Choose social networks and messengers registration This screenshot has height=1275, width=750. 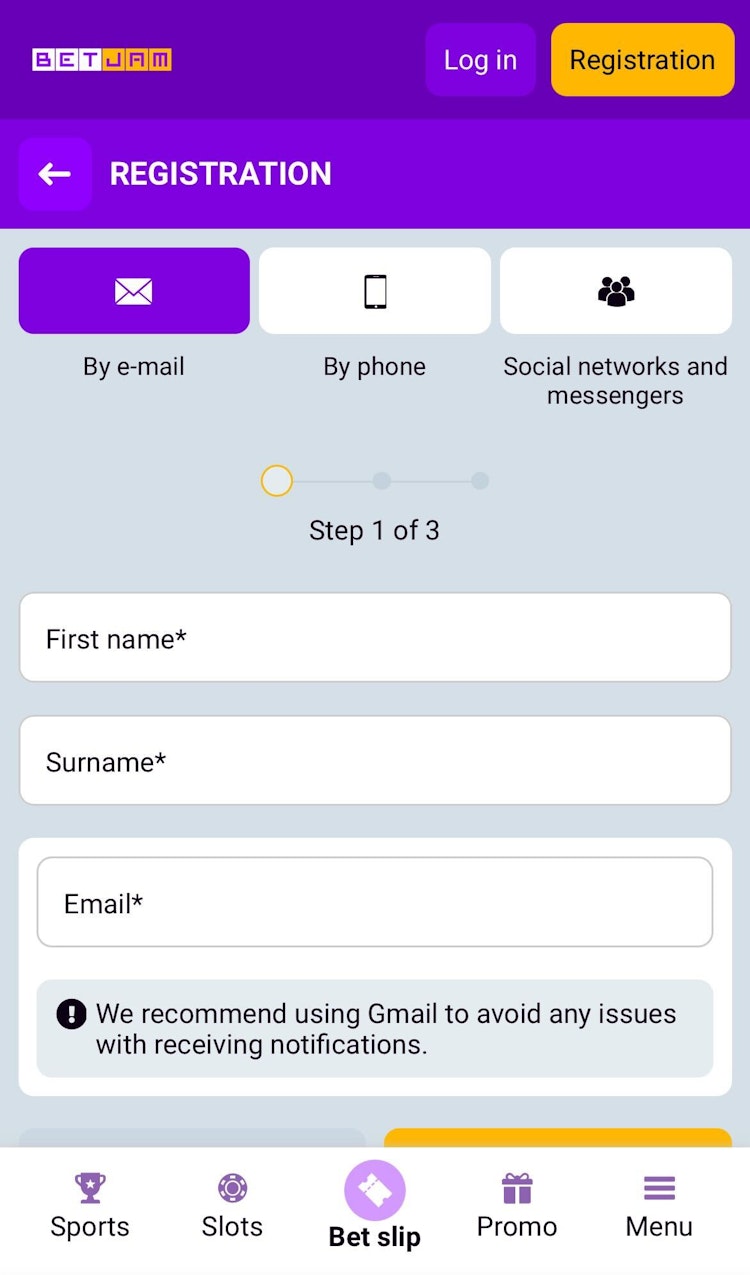coord(616,291)
